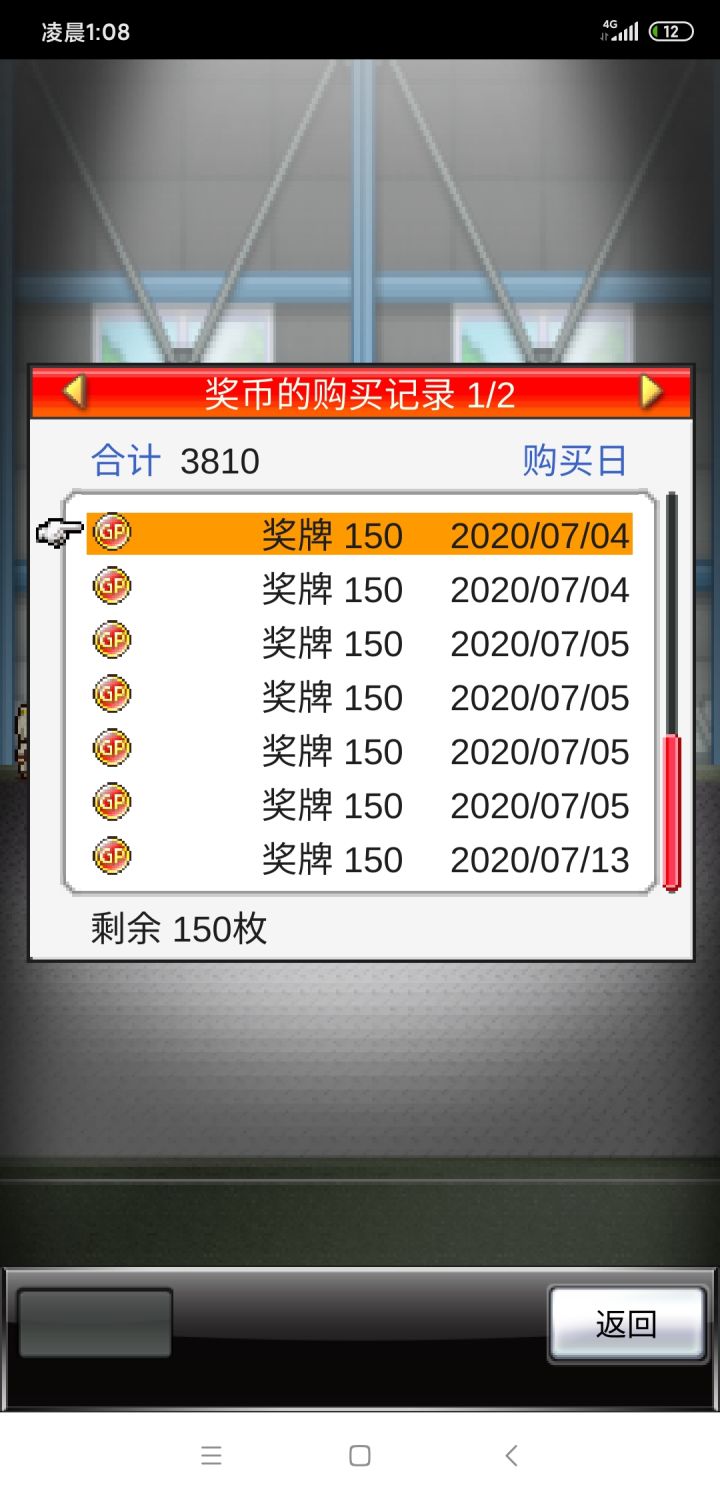Tap the GP coin icon next to the 2020/07/13 purchase
This screenshot has height=1499, width=720.
pyautogui.click(x=111, y=859)
